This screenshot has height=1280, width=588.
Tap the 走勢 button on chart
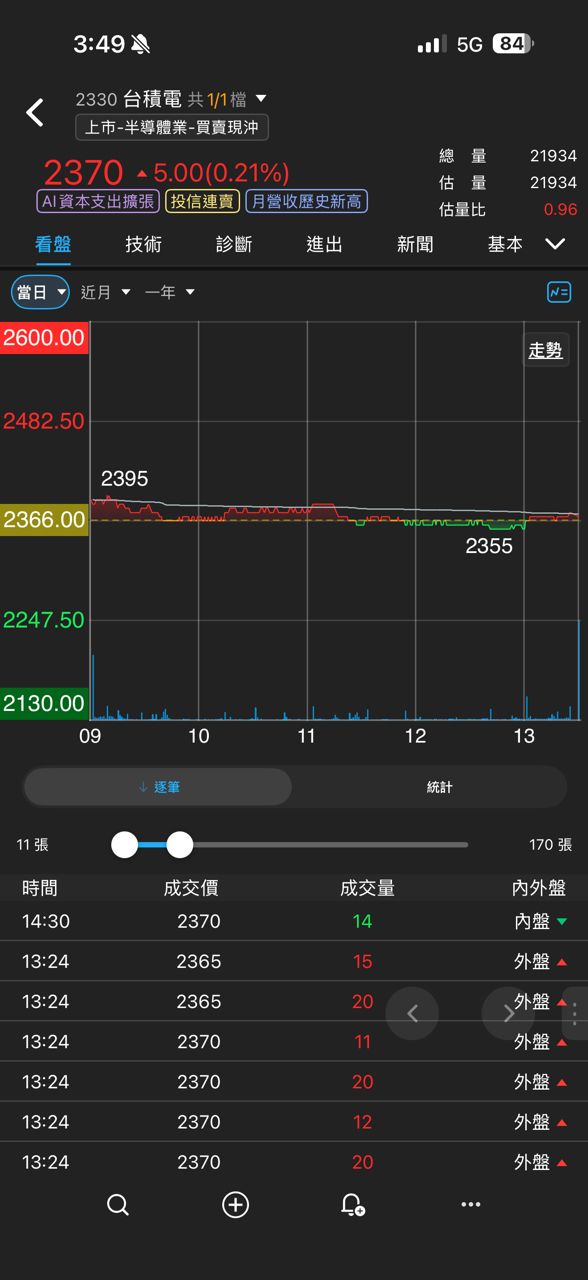[x=546, y=350]
